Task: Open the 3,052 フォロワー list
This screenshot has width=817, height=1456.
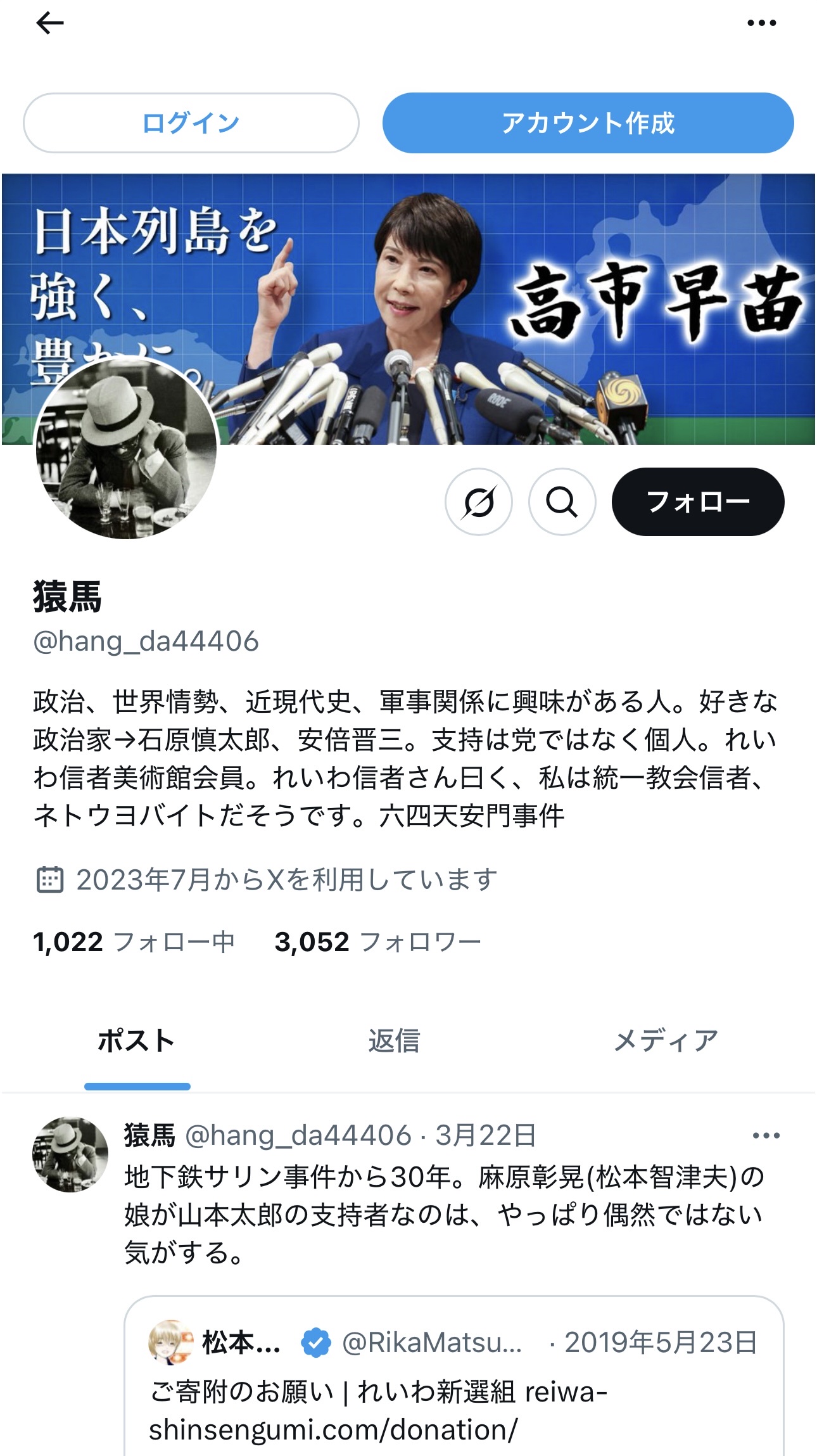Action: 377,942
